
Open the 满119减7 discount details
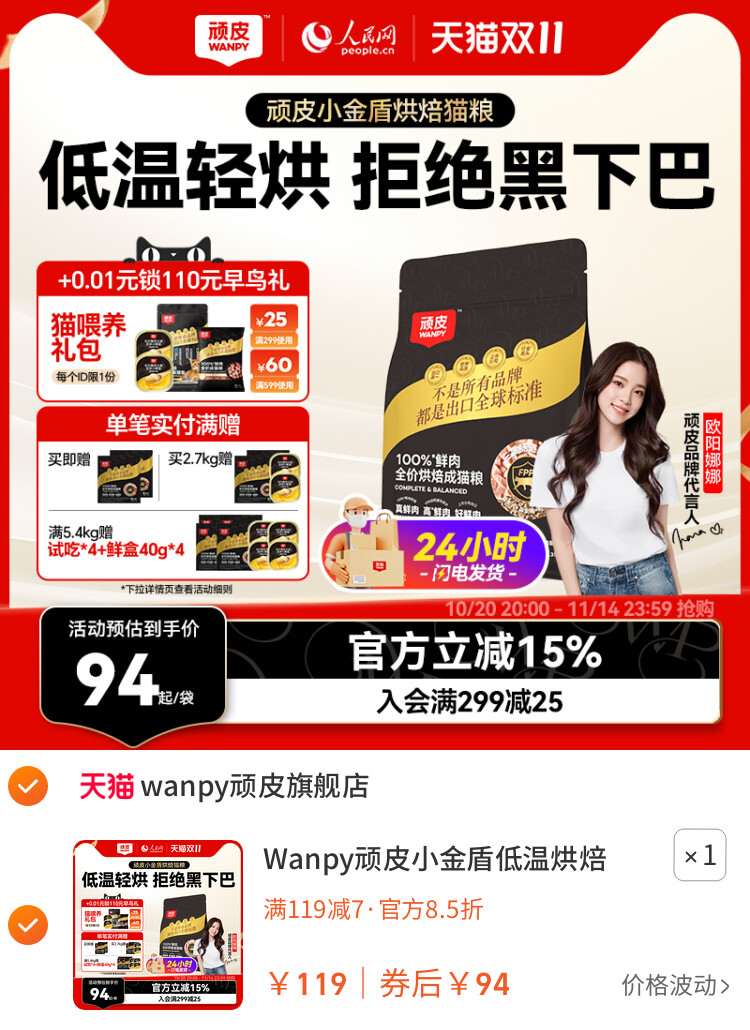(x=373, y=909)
